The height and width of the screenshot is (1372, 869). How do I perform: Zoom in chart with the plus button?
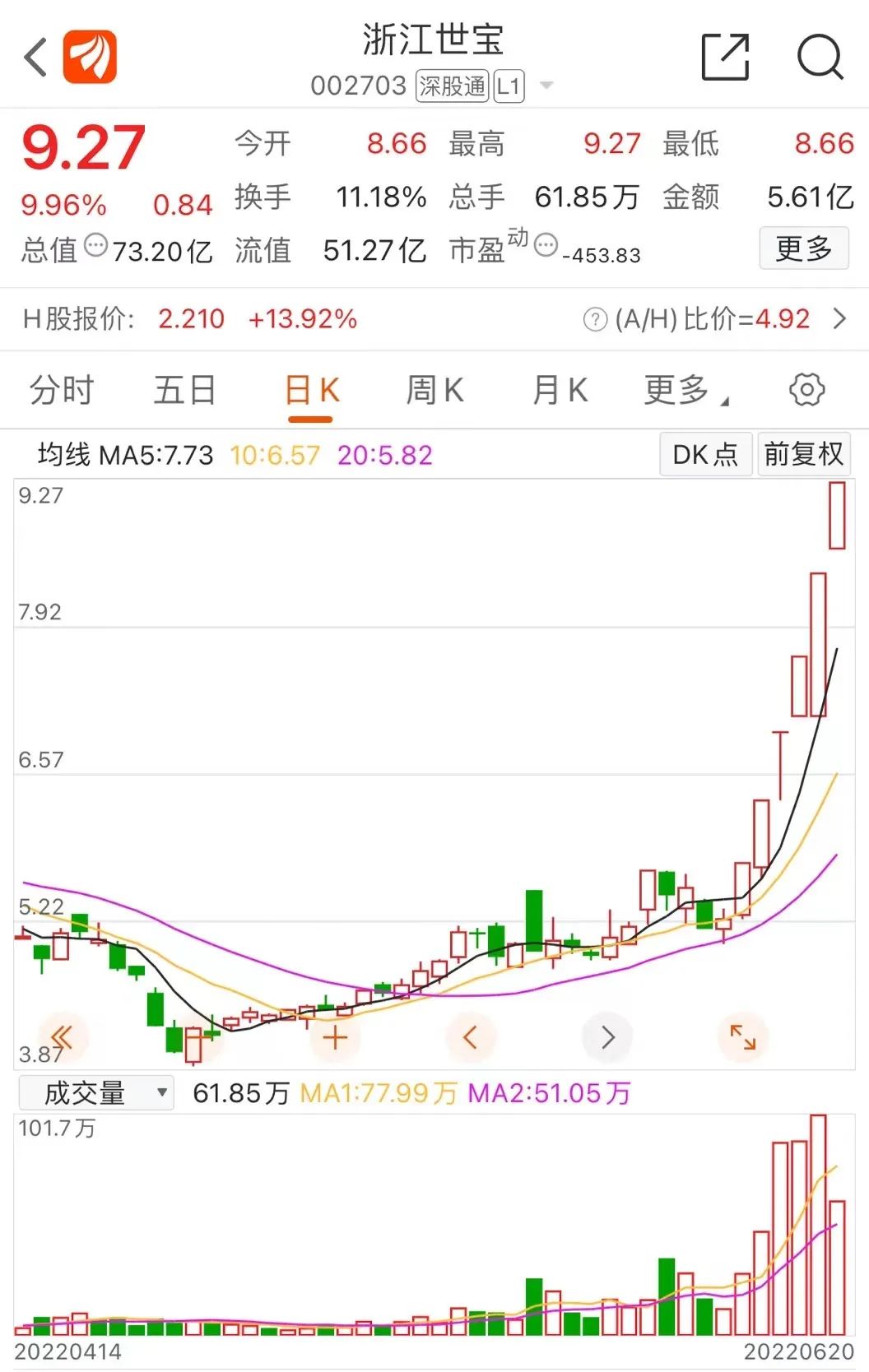335,1037
